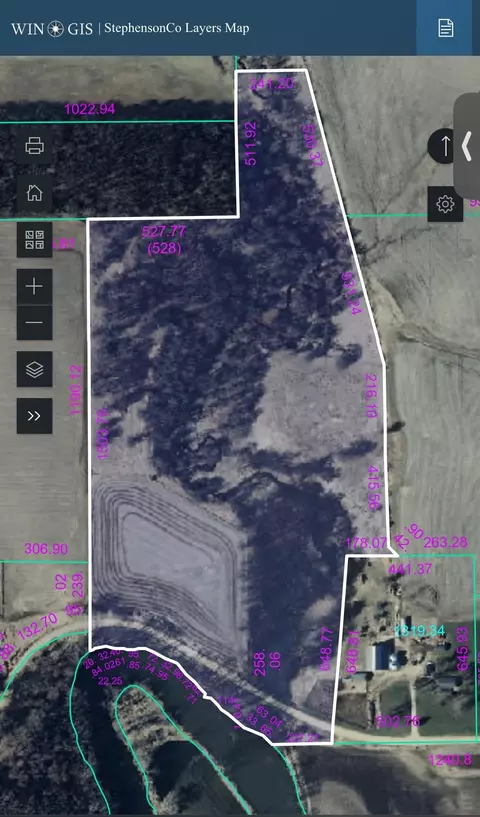Open the side panel chevron handle
480x817 pixels.
point(467,145)
